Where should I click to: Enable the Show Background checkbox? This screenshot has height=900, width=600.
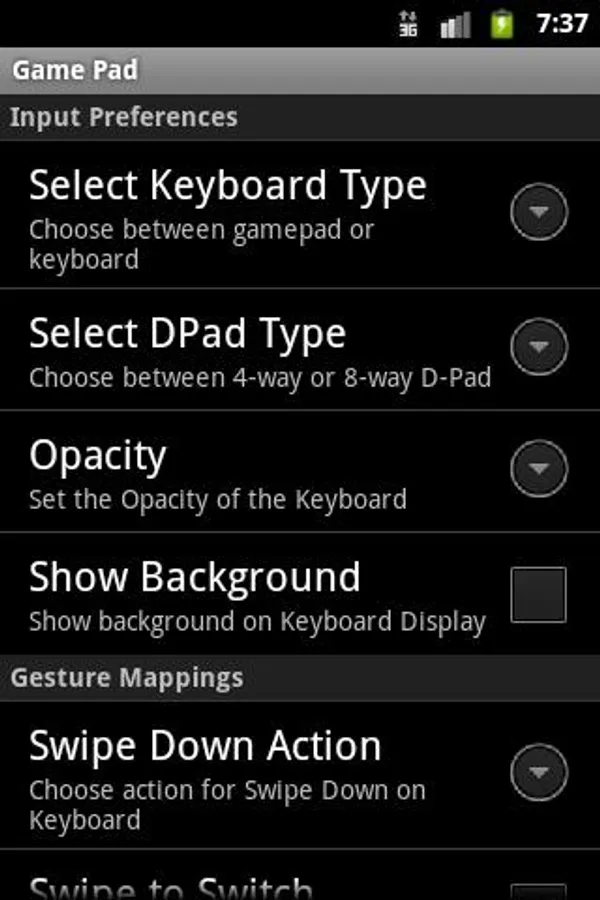538,595
